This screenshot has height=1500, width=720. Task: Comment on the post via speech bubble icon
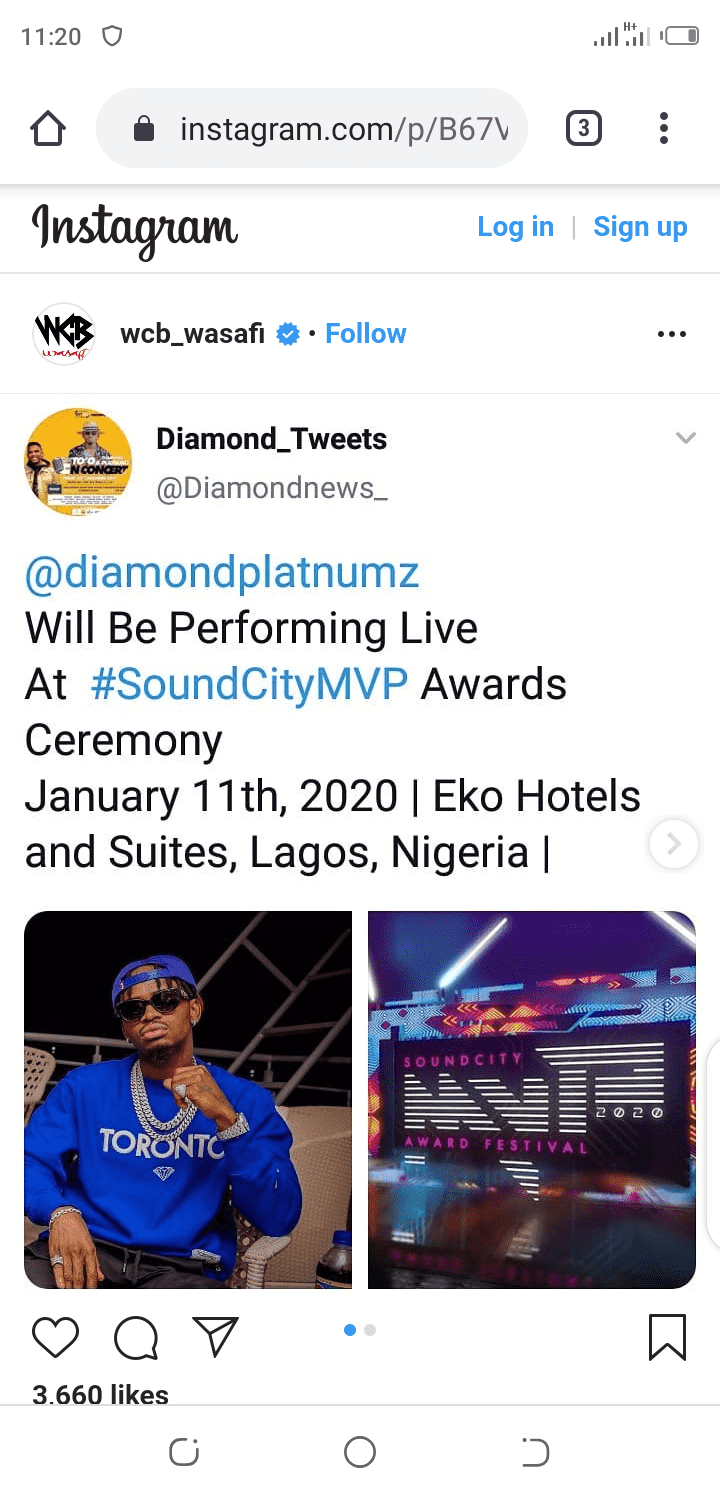point(136,1337)
